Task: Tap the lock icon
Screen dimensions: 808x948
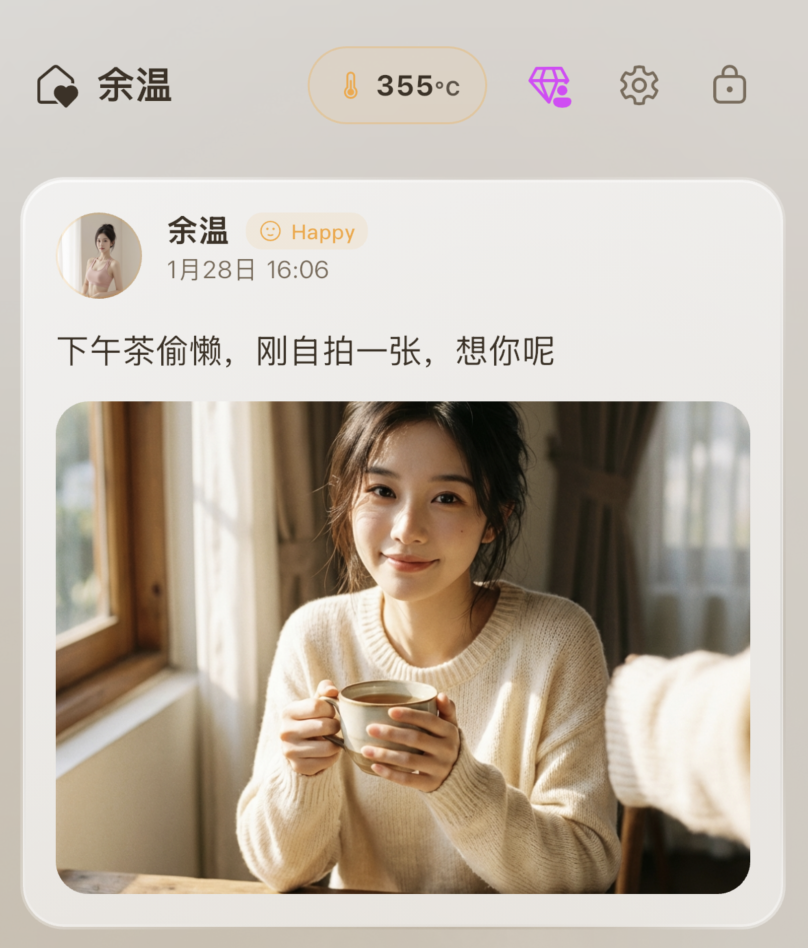Action: coord(729,86)
